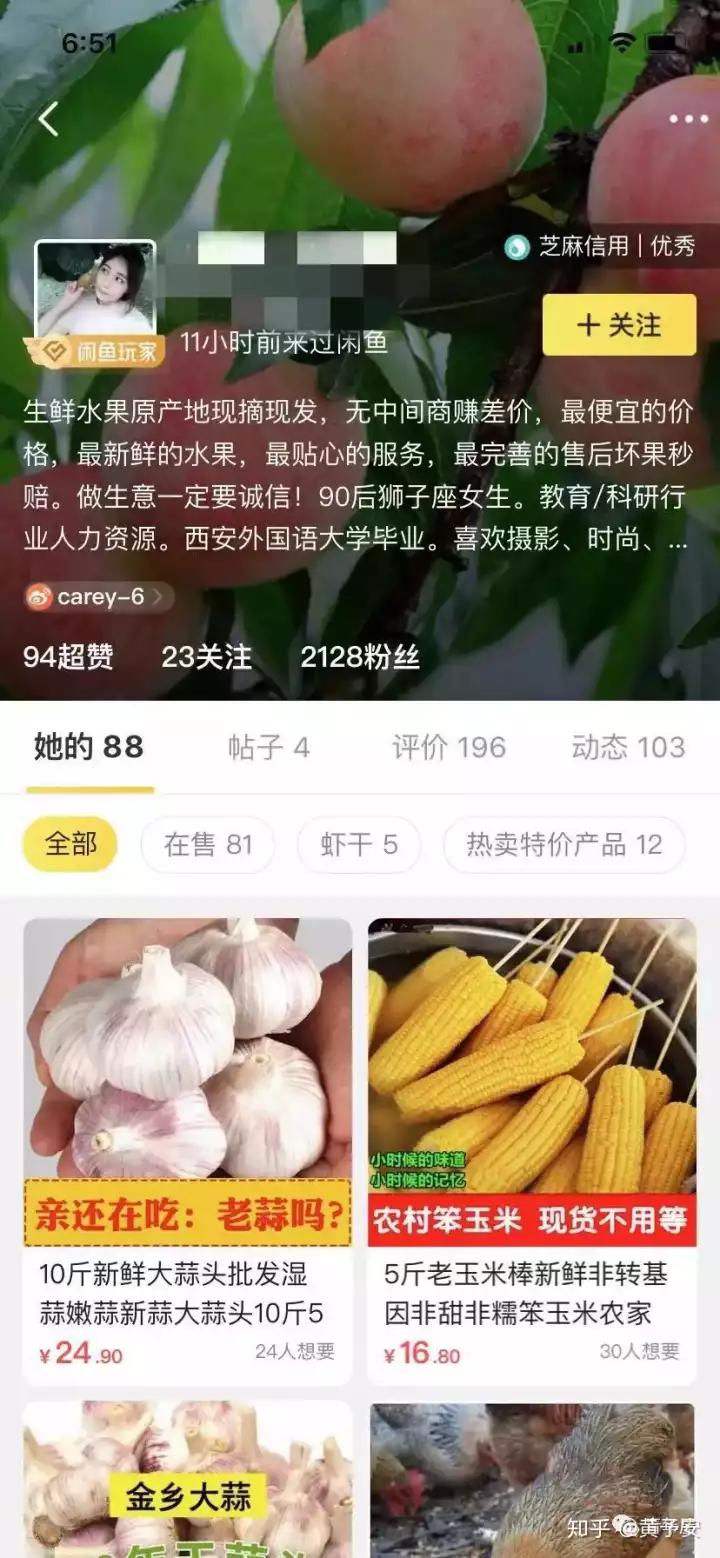Screen dimensions: 720x1558
Task: Open the 动态 103 tab
Action: (x=626, y=748)
